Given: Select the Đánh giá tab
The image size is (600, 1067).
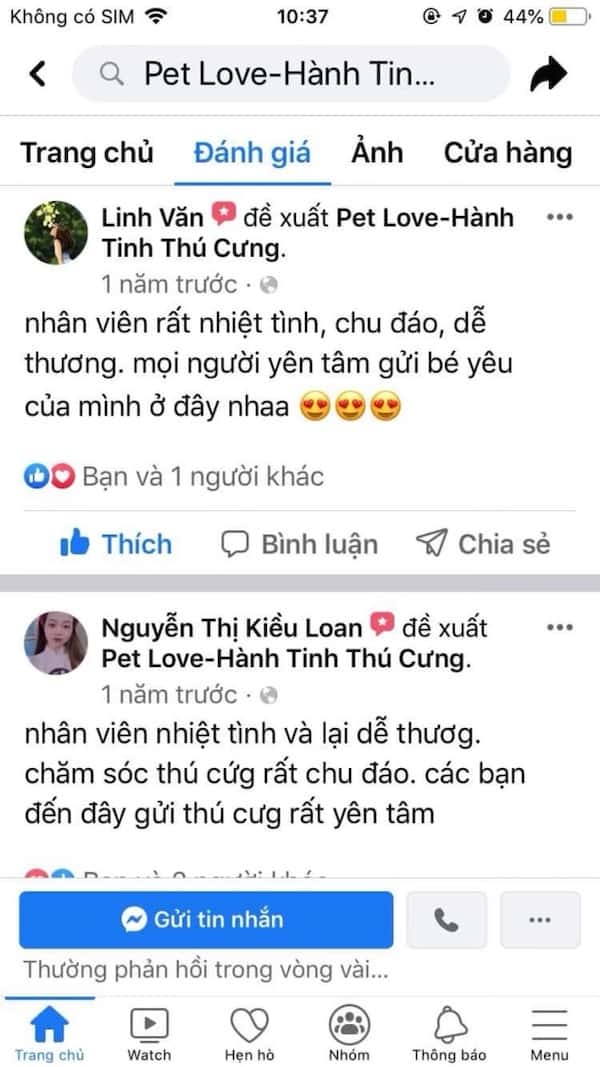Looking at the screenshot, I should [252, 153].
